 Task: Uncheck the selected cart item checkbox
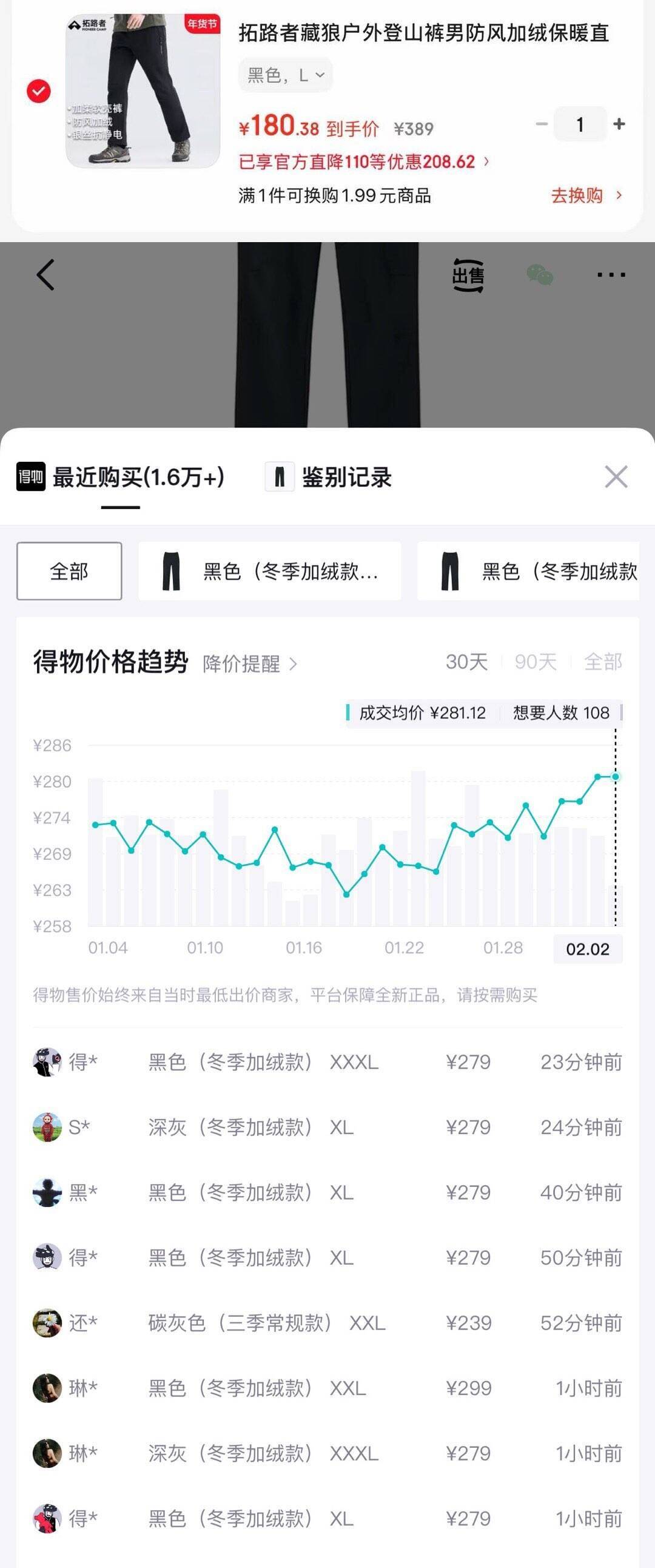click(38, 92)
